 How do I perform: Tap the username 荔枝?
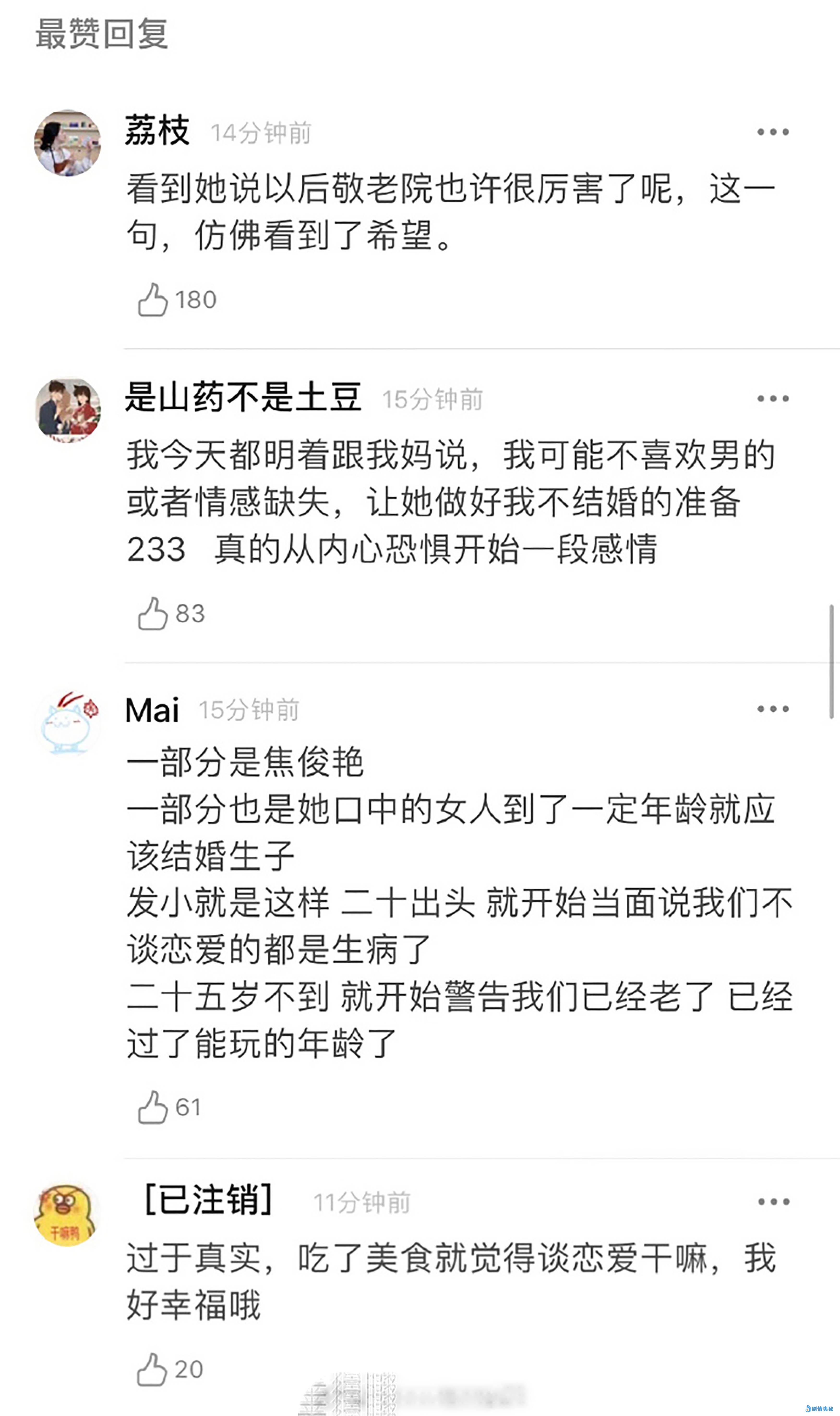(x=157, y=131)
